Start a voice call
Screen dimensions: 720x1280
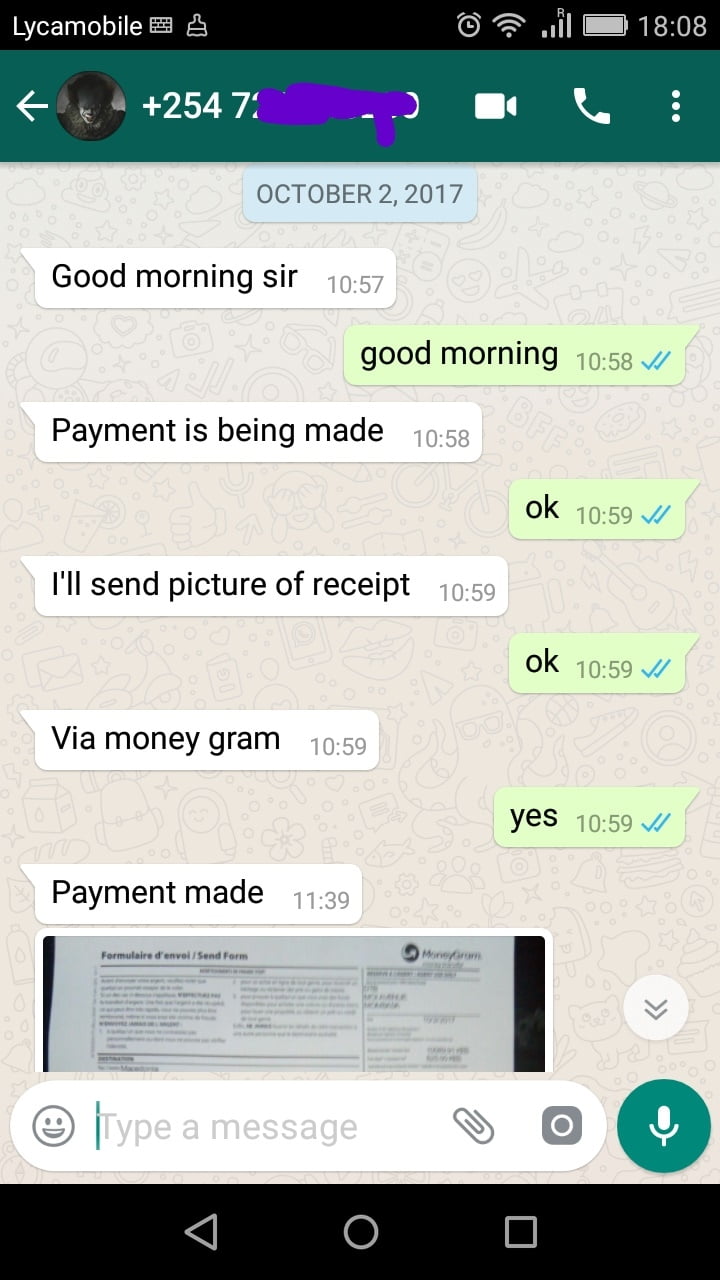pos(591,106)
